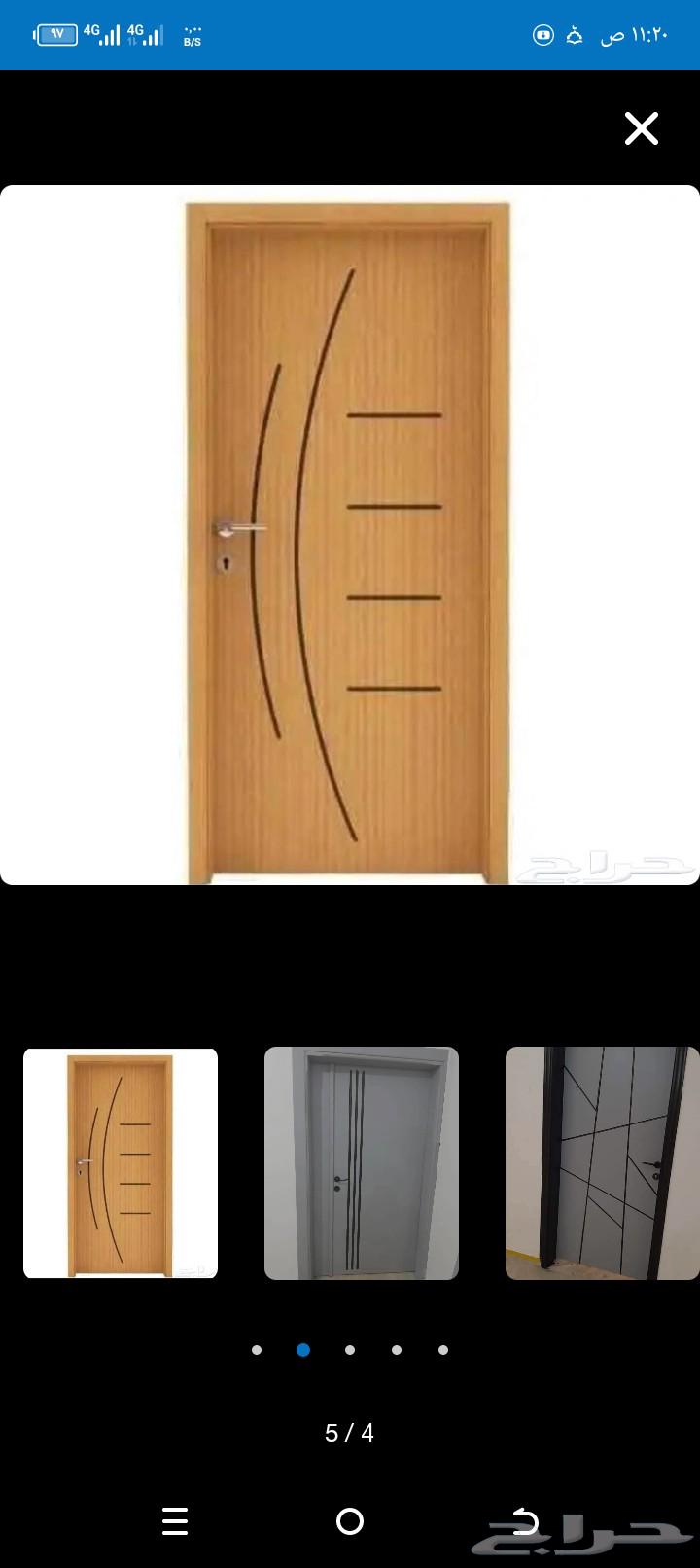The height and width of the screenshot is (1568, 700).
Task: Tap the 5 / 4 image counter
Action: 348,1432
